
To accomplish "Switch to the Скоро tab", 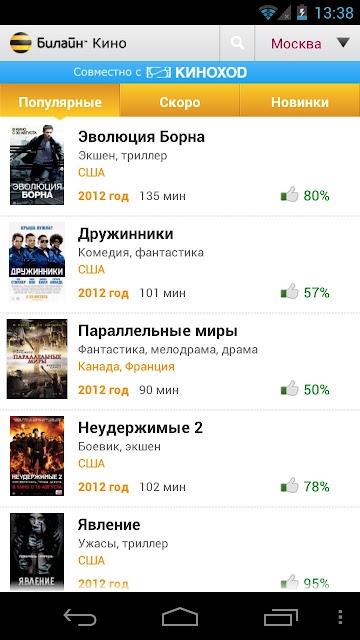I will pos(180,102).
